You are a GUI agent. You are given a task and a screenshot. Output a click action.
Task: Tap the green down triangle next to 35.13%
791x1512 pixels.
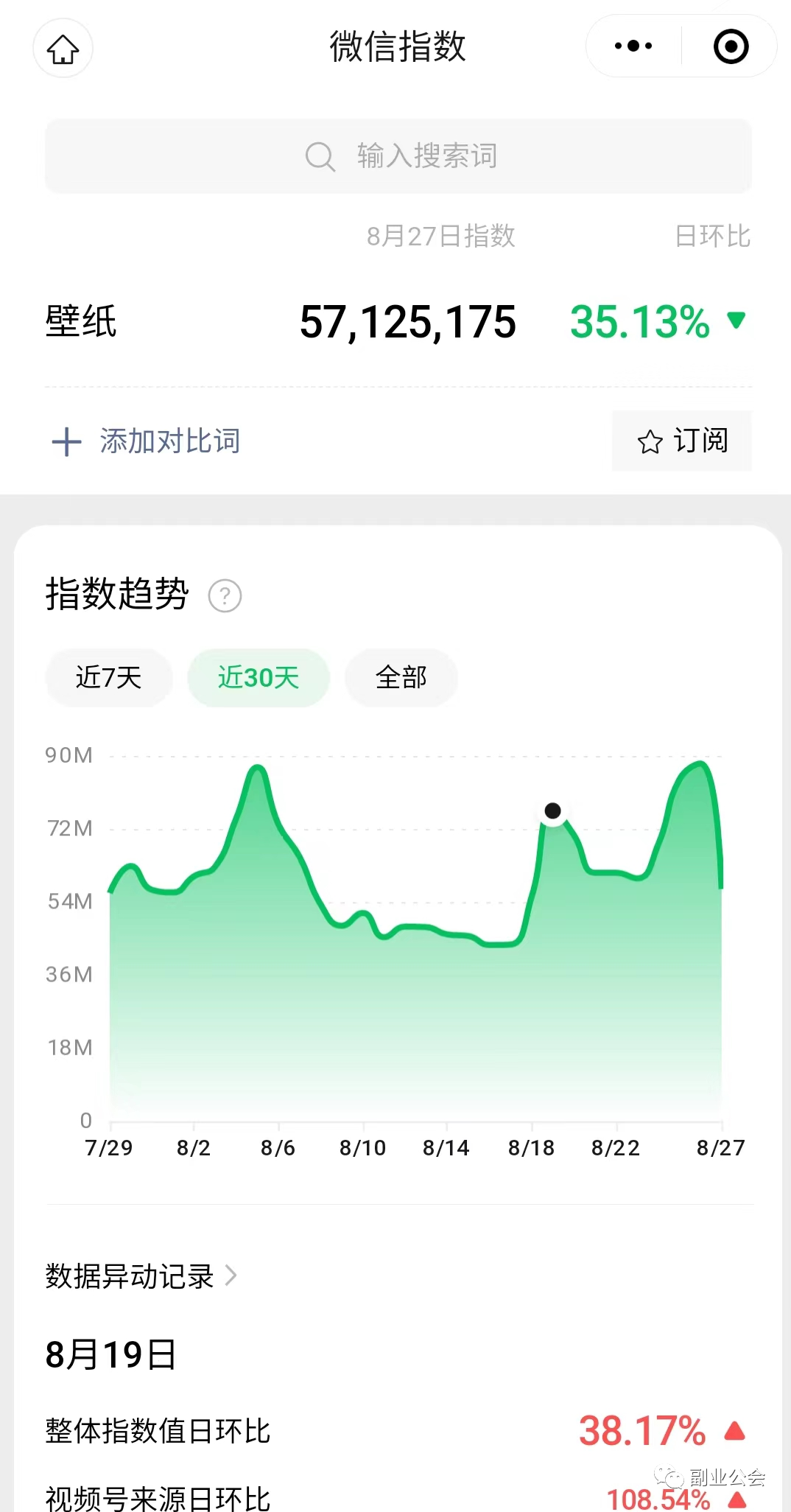pyautogui.click(x=737, y=321)
